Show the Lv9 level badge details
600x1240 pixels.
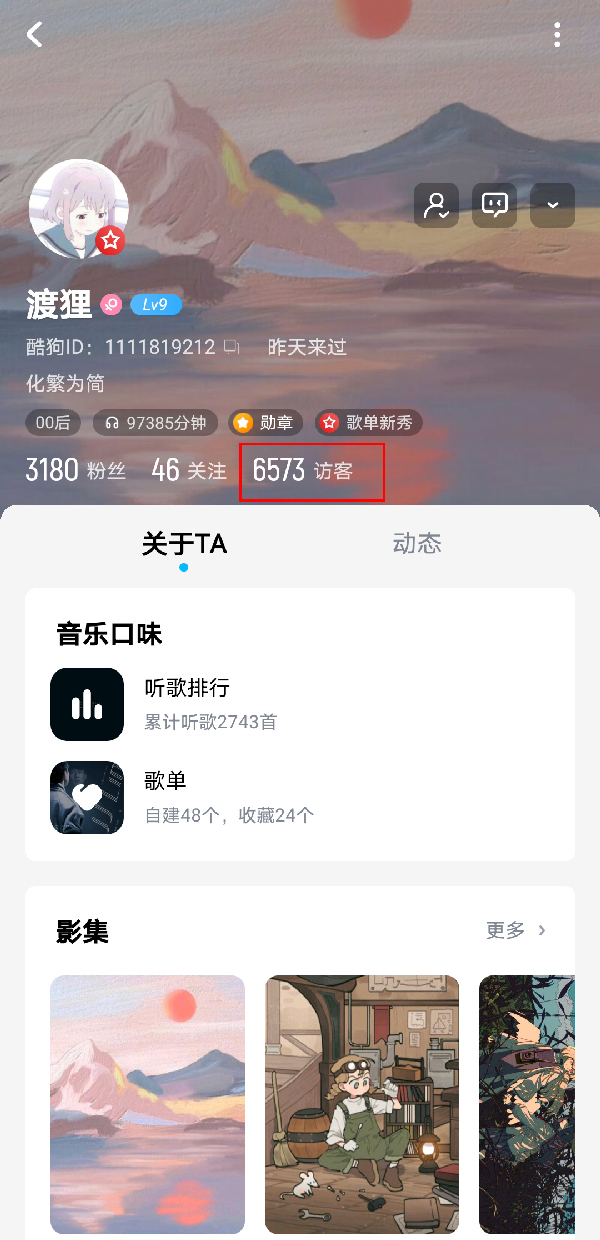tap(155, 305)
